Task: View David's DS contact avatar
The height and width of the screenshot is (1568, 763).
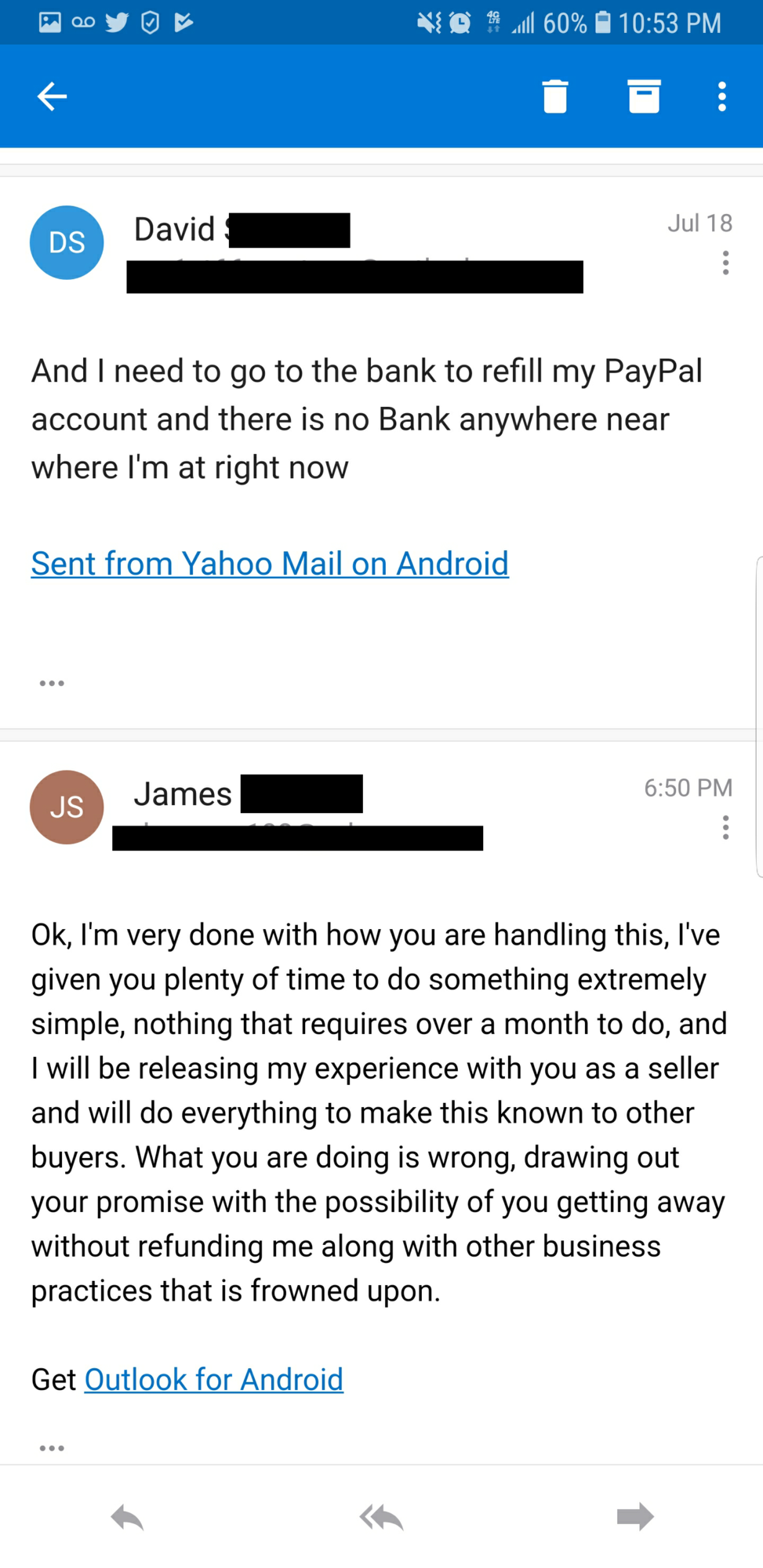Action: (67, 243)
